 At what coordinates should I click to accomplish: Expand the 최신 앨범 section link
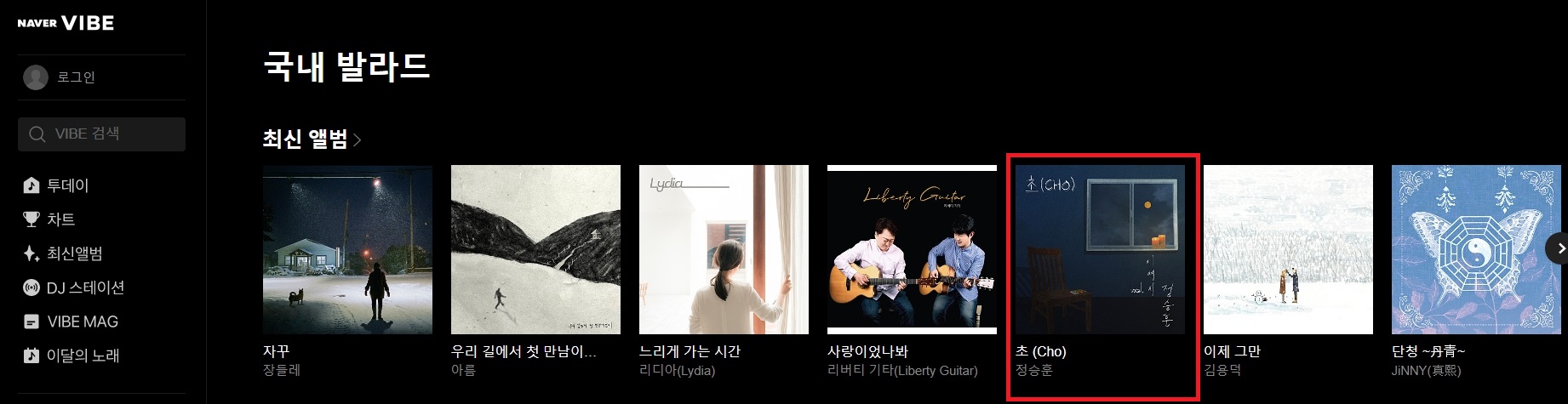(312, 139)
